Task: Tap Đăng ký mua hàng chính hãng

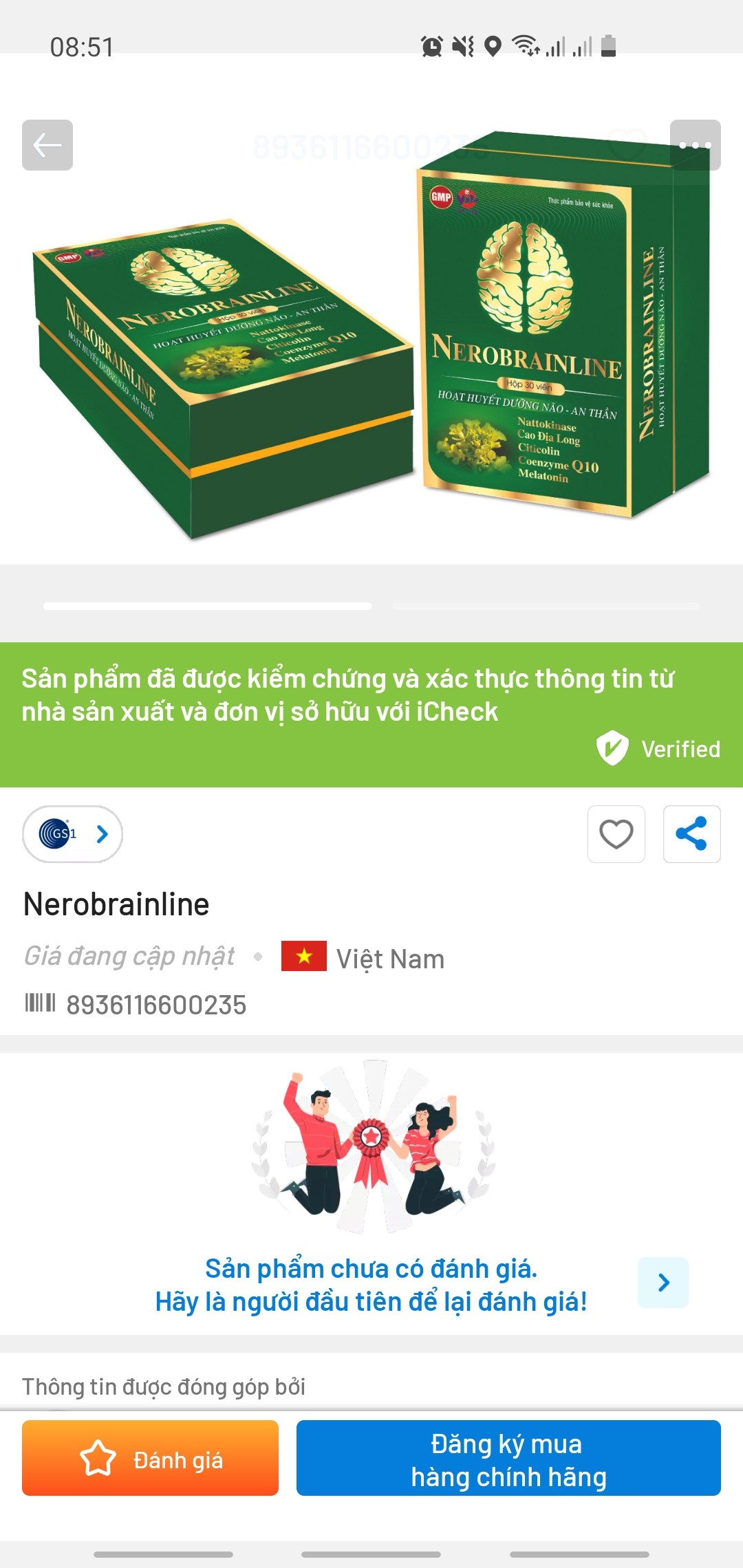Action: [508, 1458]
